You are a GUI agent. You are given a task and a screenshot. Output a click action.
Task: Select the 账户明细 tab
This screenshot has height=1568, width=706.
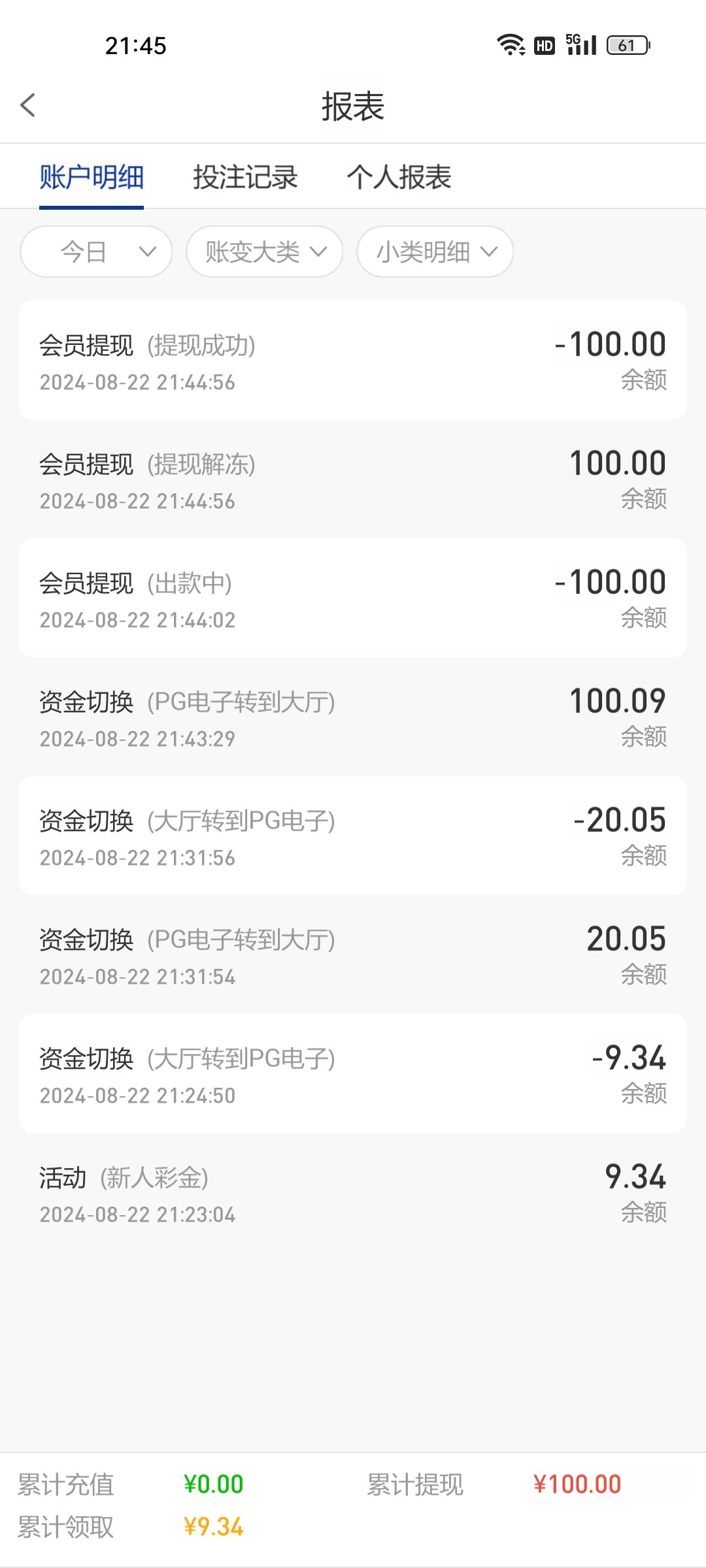click(92, 177)
